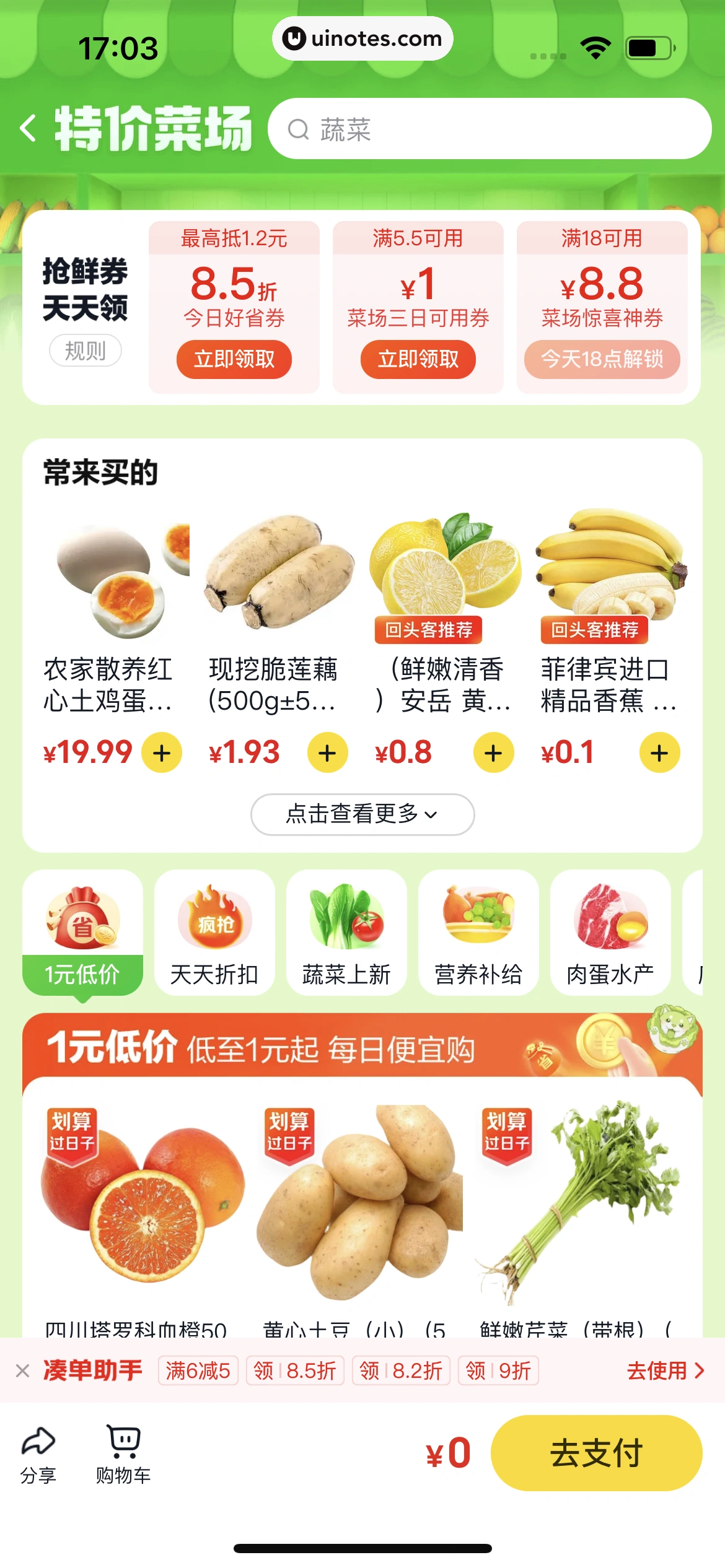This screenshot has width=725, height=1568.
Task: Click 立即领取 under the ¥1 coupon
Action: 417,359
